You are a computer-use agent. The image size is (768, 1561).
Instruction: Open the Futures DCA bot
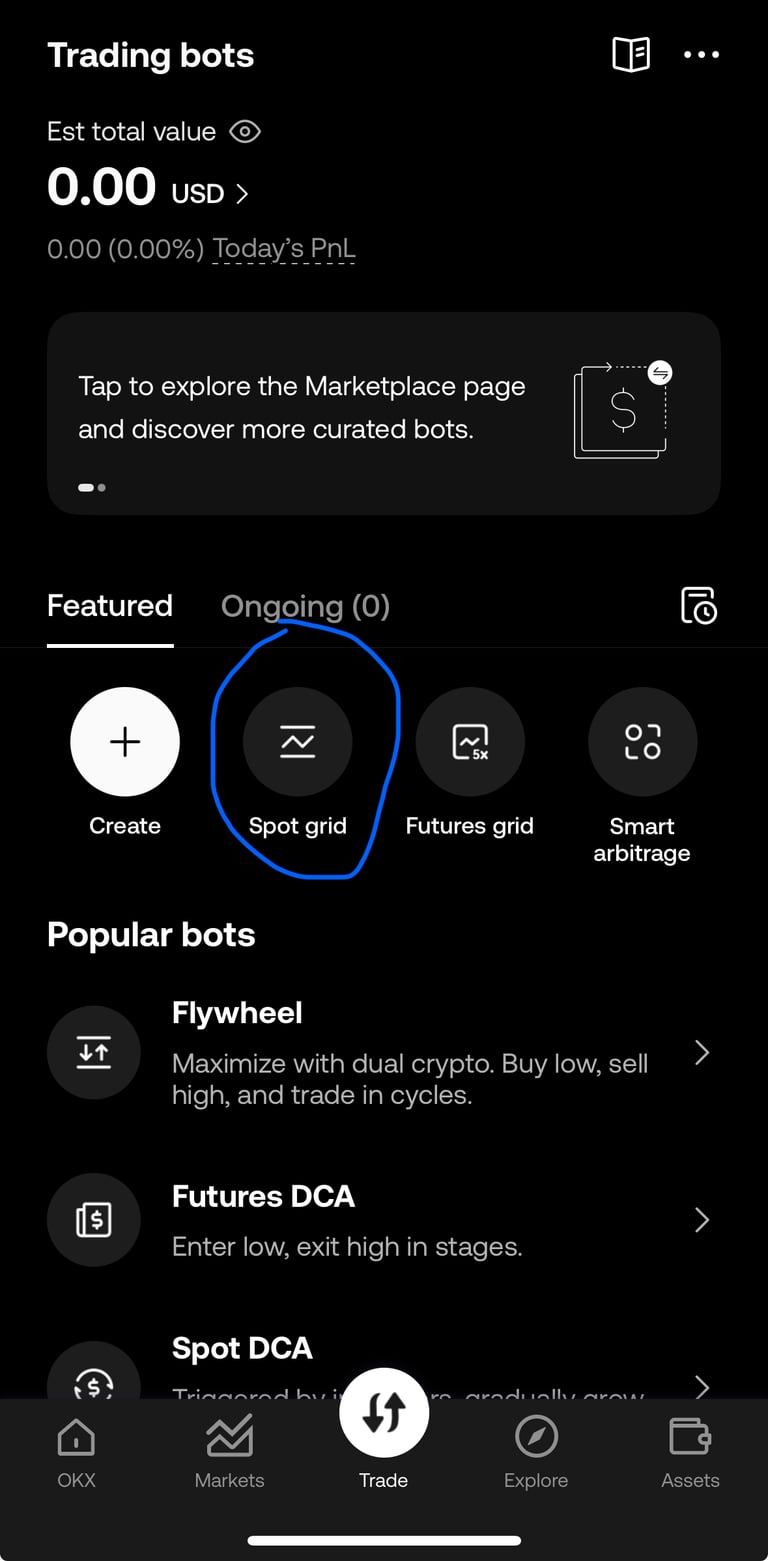pos(383,1220)
